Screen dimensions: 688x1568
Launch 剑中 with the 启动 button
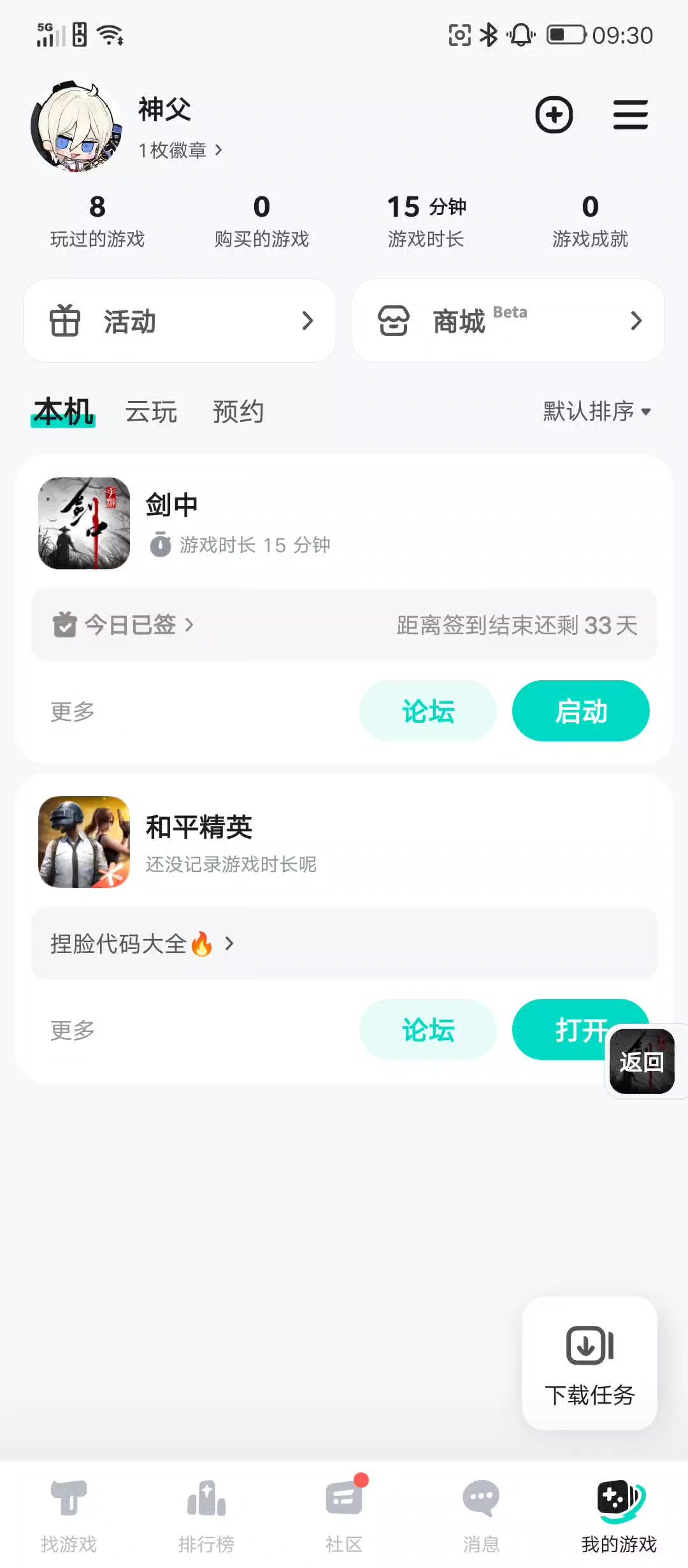(x=580, y=711)
